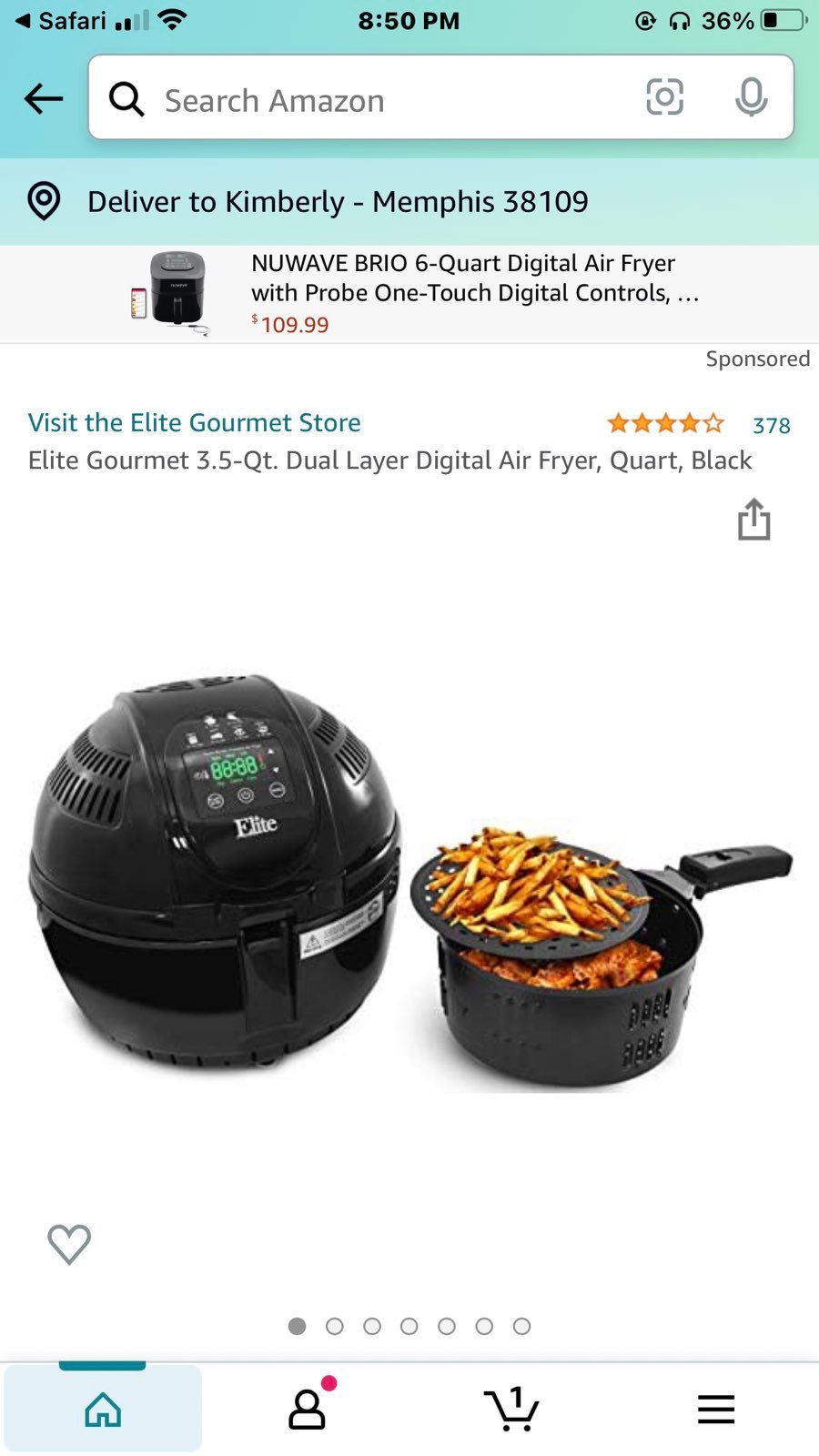Add product to wish list heart

pyautogui.click(x=69, y=1244)
